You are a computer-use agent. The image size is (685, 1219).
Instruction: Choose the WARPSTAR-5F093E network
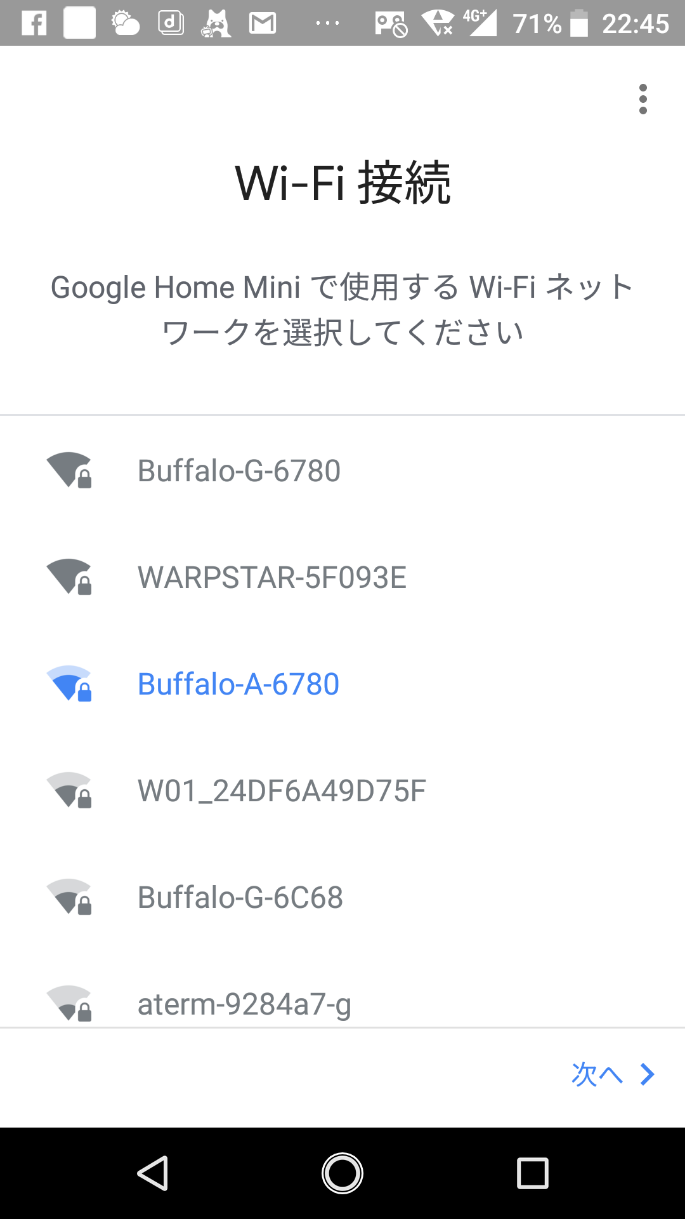coord(342,577)
